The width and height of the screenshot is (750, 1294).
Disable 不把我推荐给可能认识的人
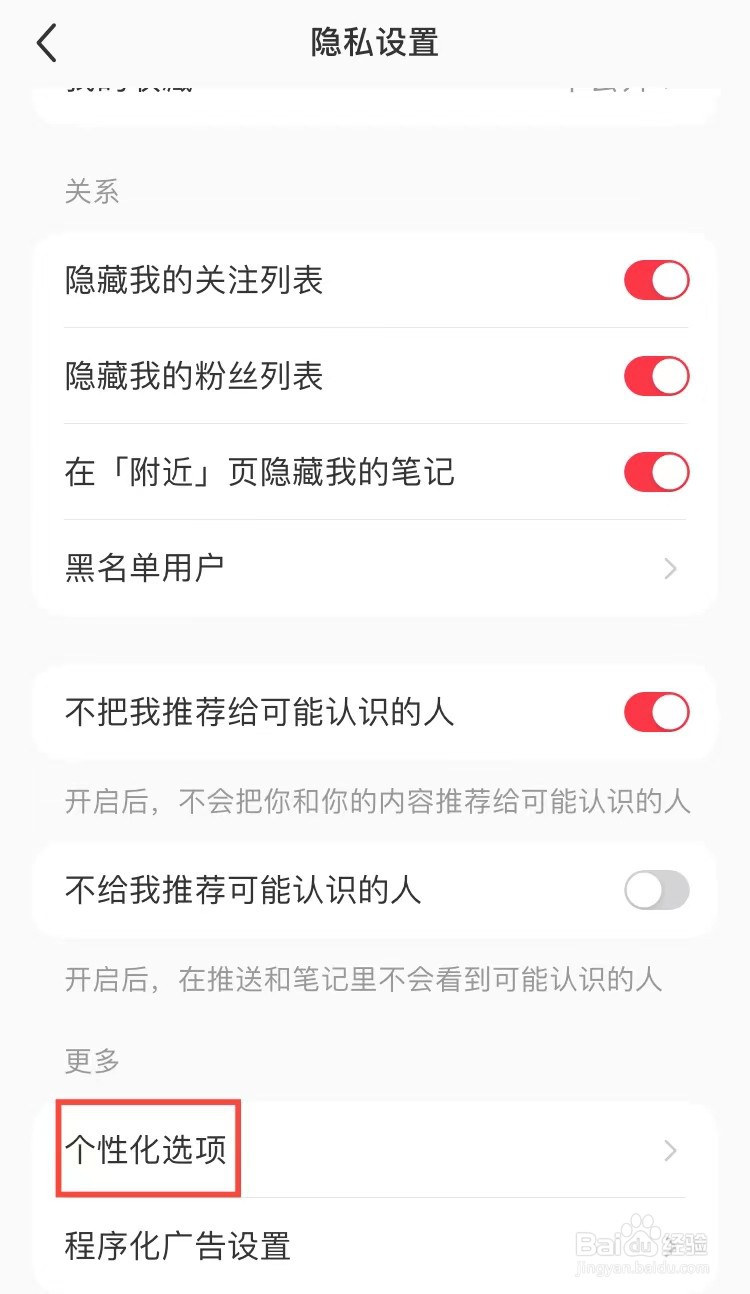657,713
